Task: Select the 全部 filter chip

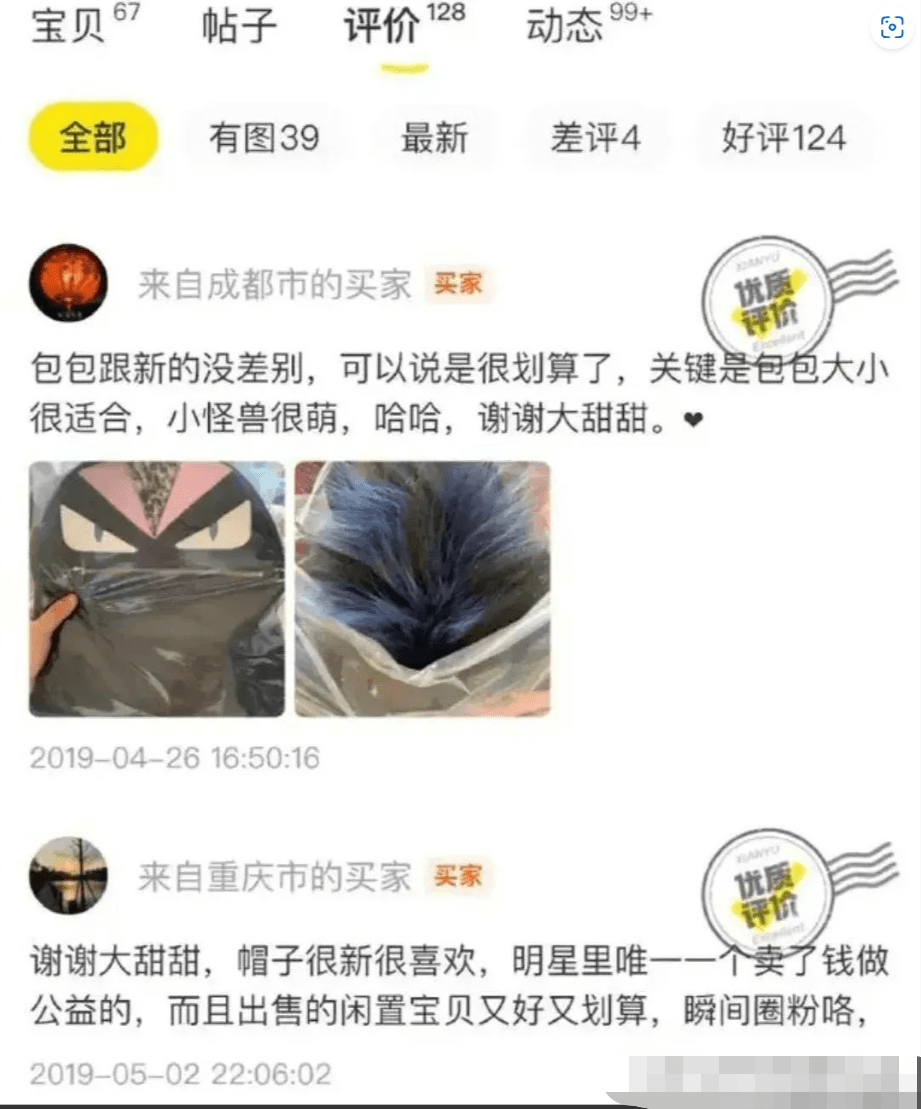Action: click(x=93, y=138)
